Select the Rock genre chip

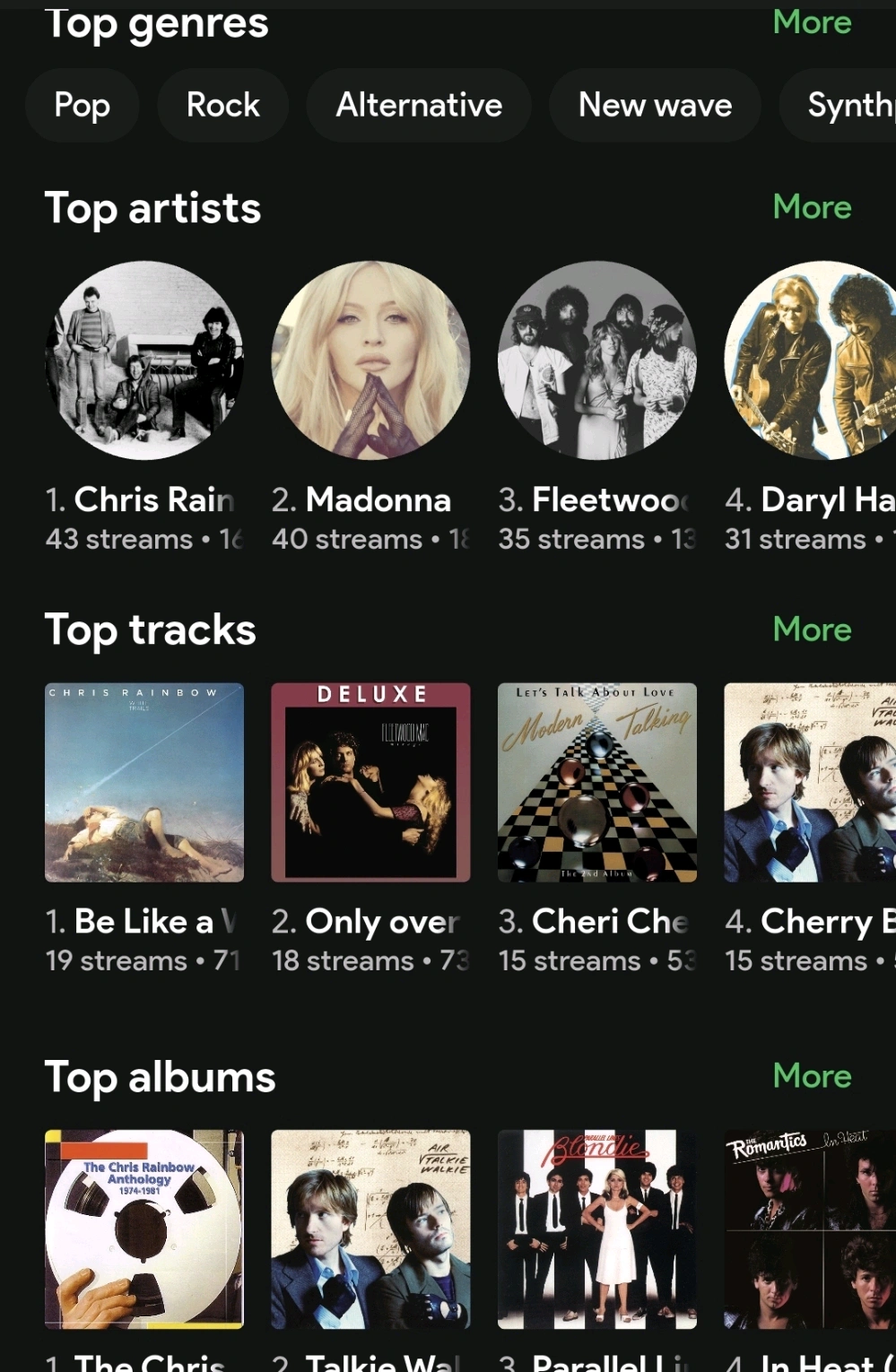point(222,105)
